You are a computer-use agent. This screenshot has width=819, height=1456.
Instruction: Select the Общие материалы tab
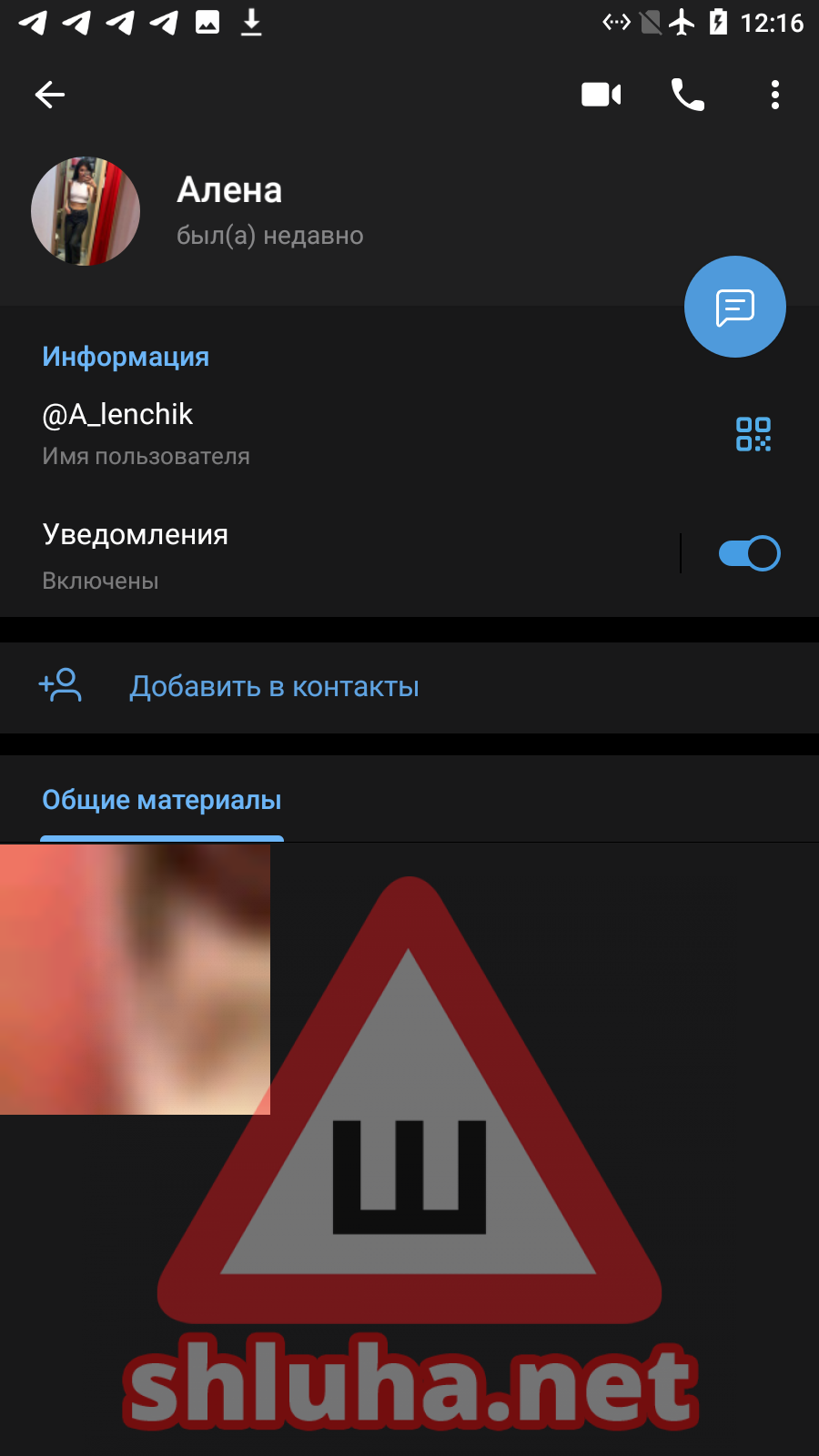162,801
